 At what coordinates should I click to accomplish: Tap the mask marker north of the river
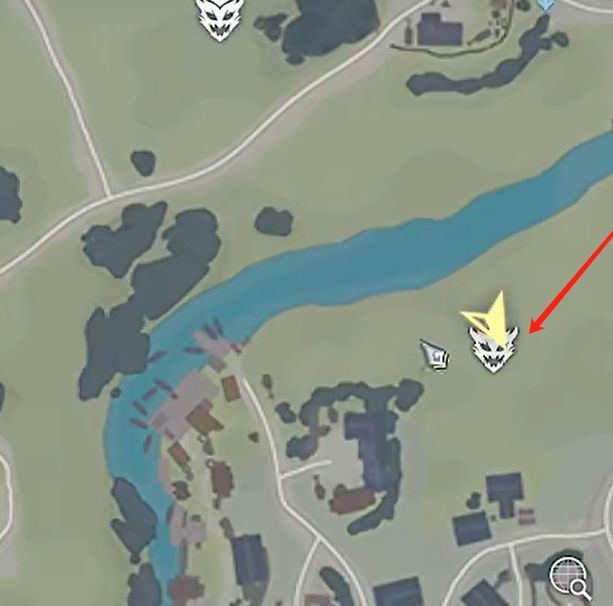[x=218, y=18]
